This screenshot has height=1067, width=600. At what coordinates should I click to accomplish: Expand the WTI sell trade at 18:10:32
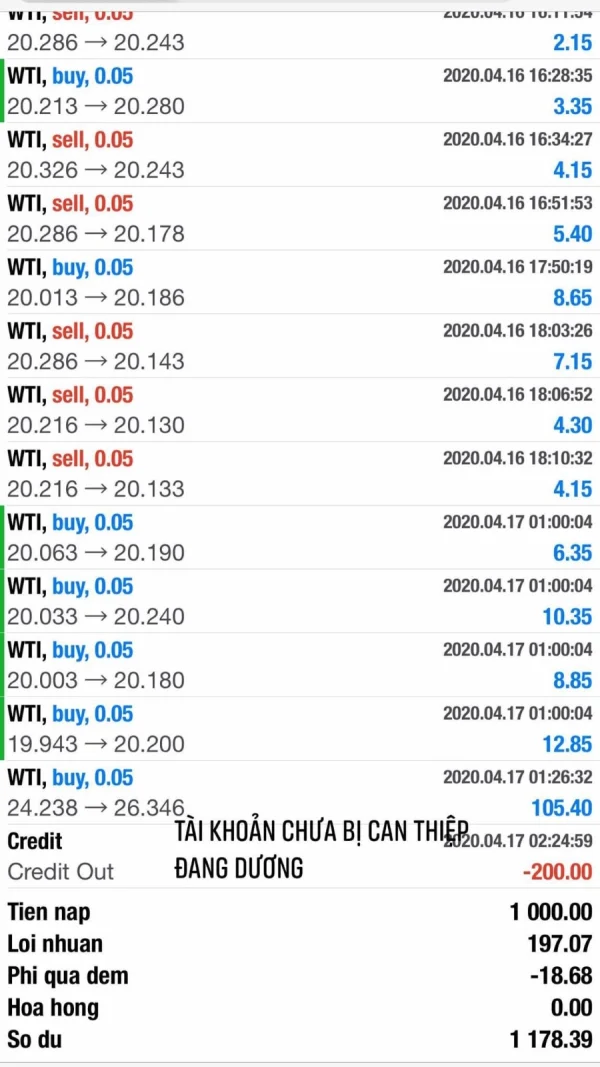pyautogui.click(x=300, y=475)
